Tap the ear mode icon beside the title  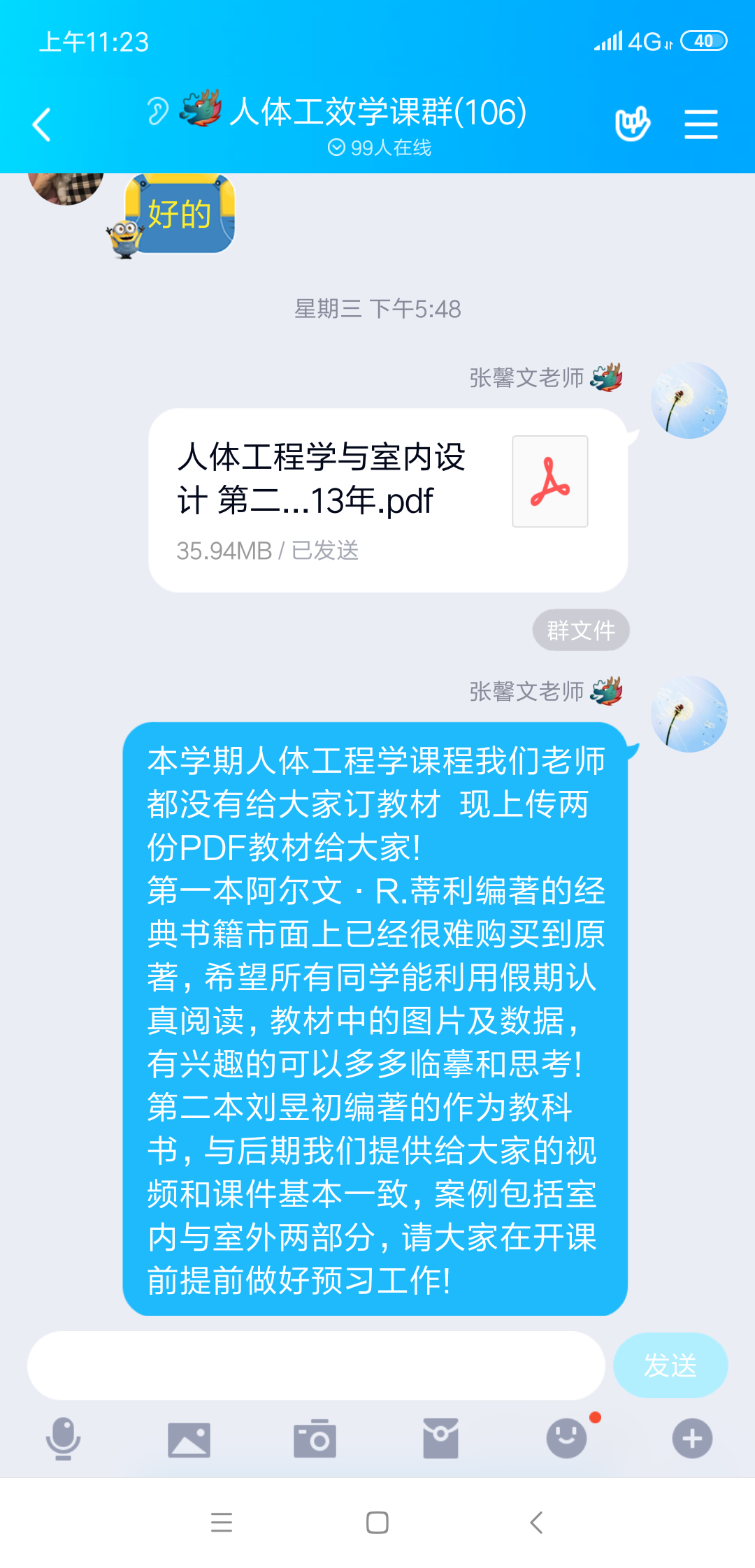click(158, 111)
